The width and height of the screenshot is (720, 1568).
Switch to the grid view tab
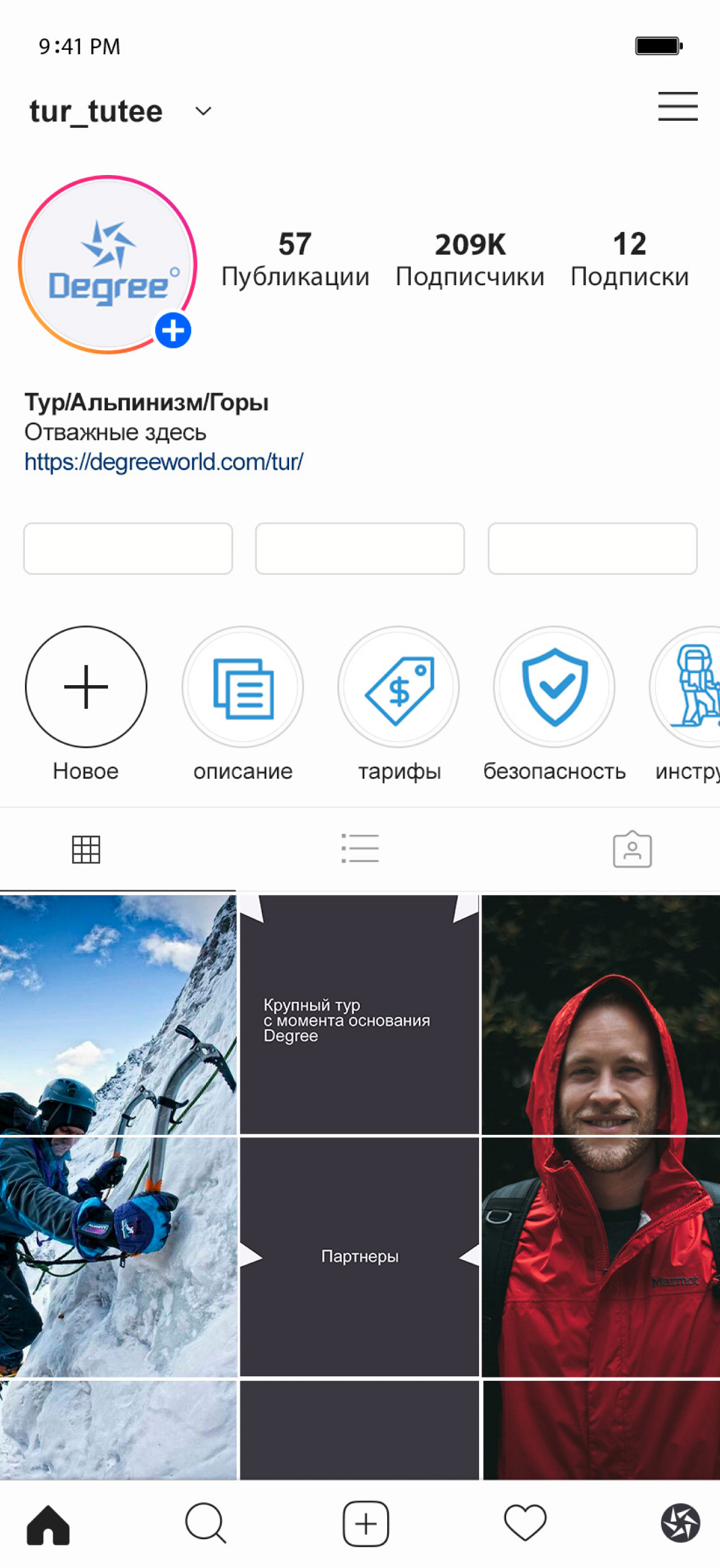pos(86,849)
